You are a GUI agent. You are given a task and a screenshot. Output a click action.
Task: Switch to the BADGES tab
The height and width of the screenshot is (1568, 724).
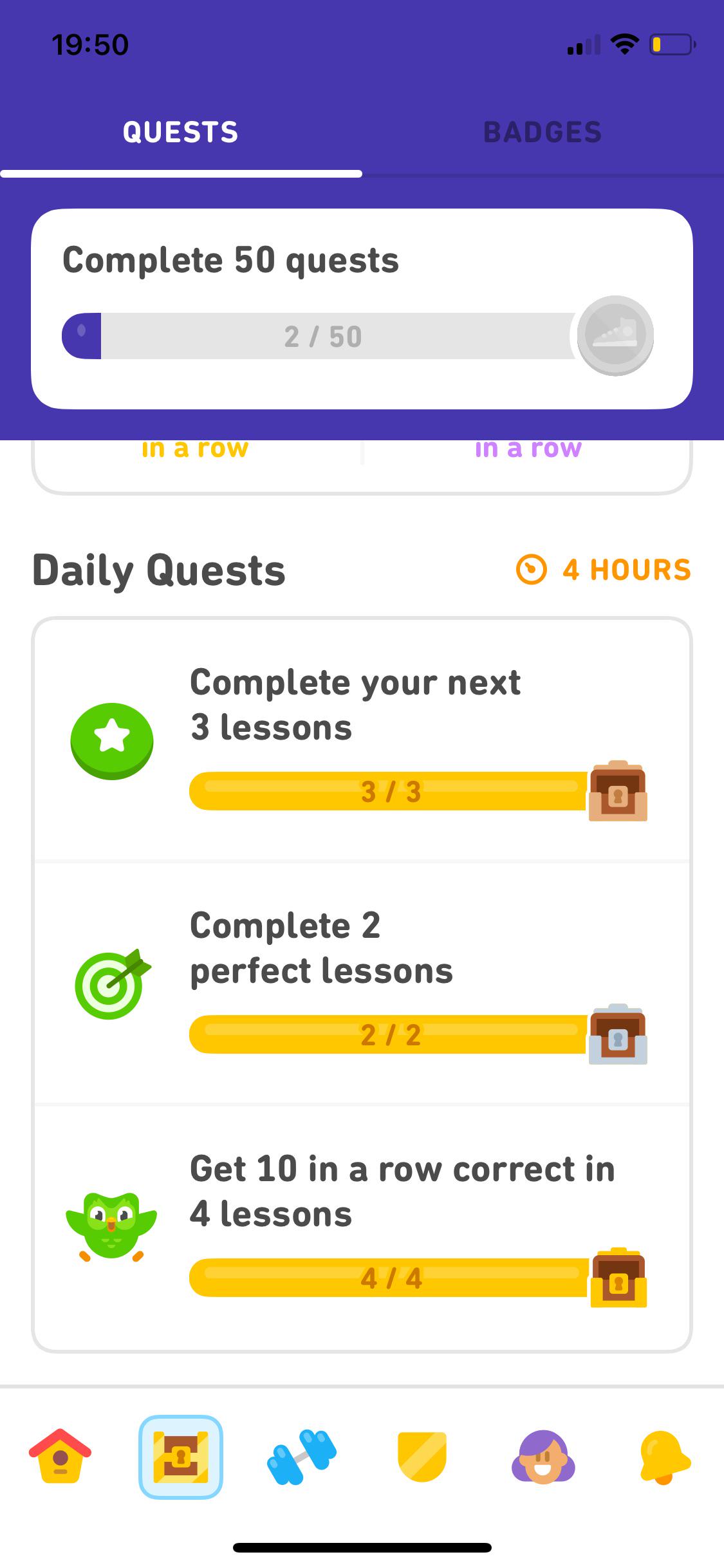(x=543, y=132)
